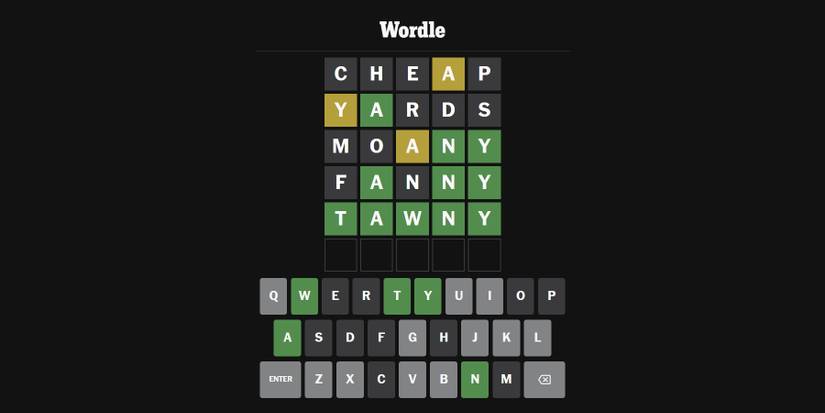Tap the ENTER key
Viewport: 825px width, 413px height.
tap(280, 379)
